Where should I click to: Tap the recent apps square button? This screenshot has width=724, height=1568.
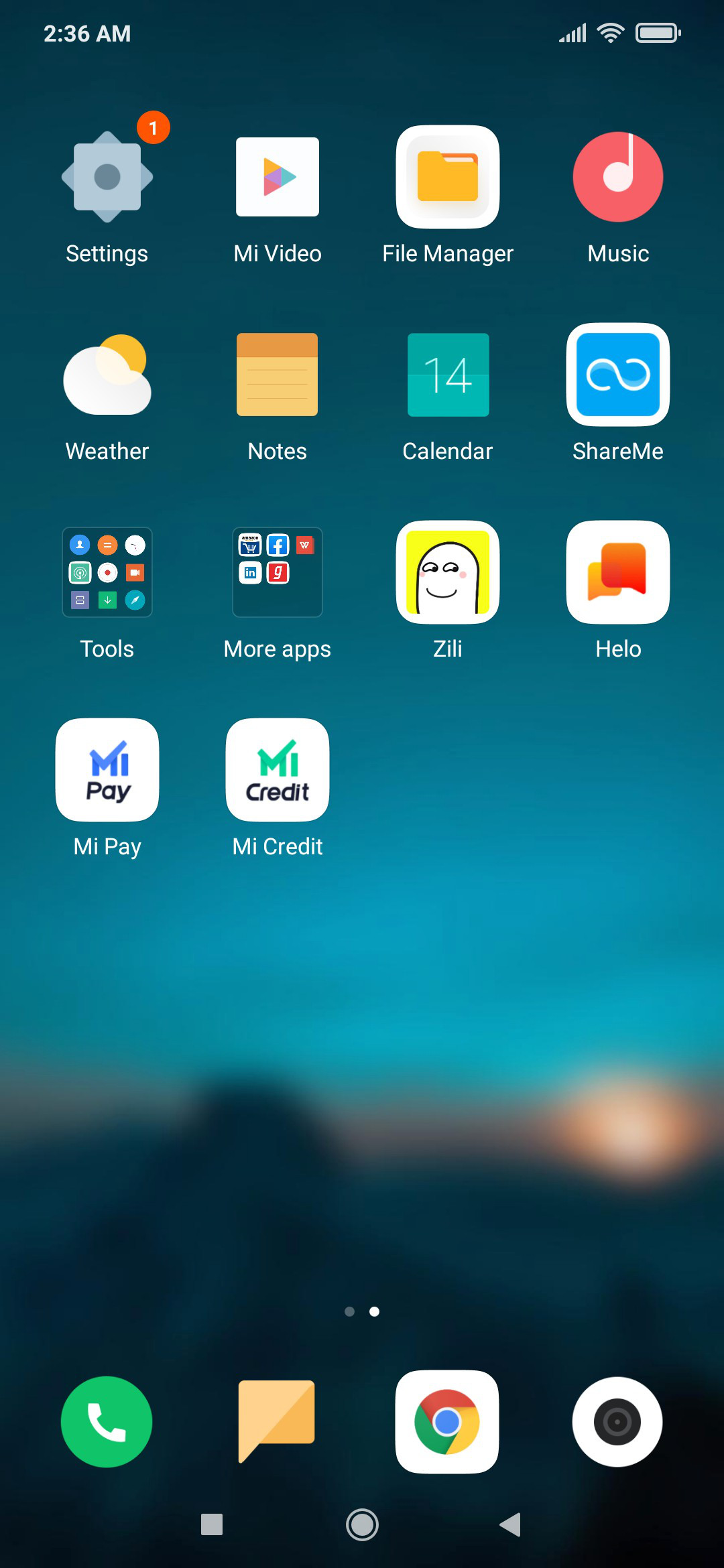coord(212,1524)
